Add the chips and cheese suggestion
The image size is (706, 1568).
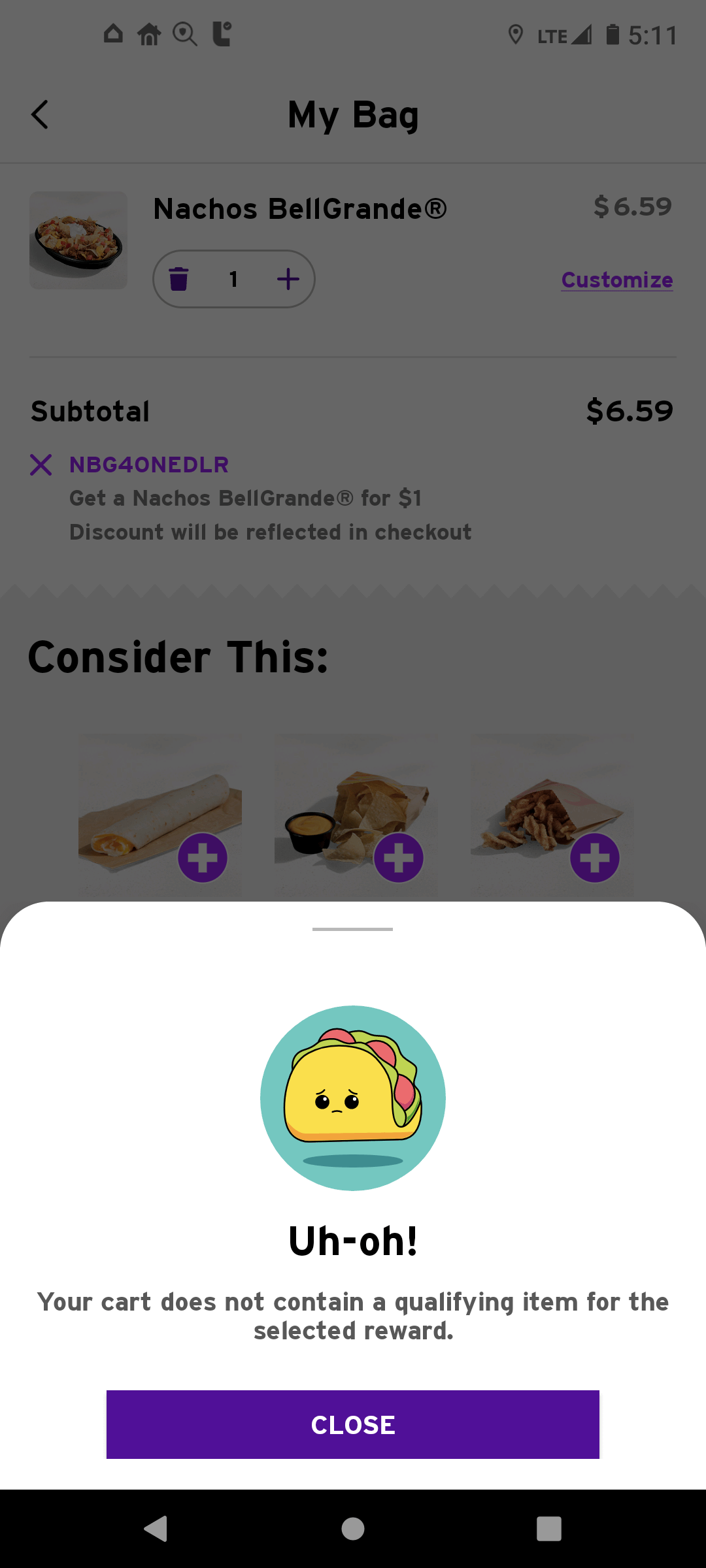point(399,858)
